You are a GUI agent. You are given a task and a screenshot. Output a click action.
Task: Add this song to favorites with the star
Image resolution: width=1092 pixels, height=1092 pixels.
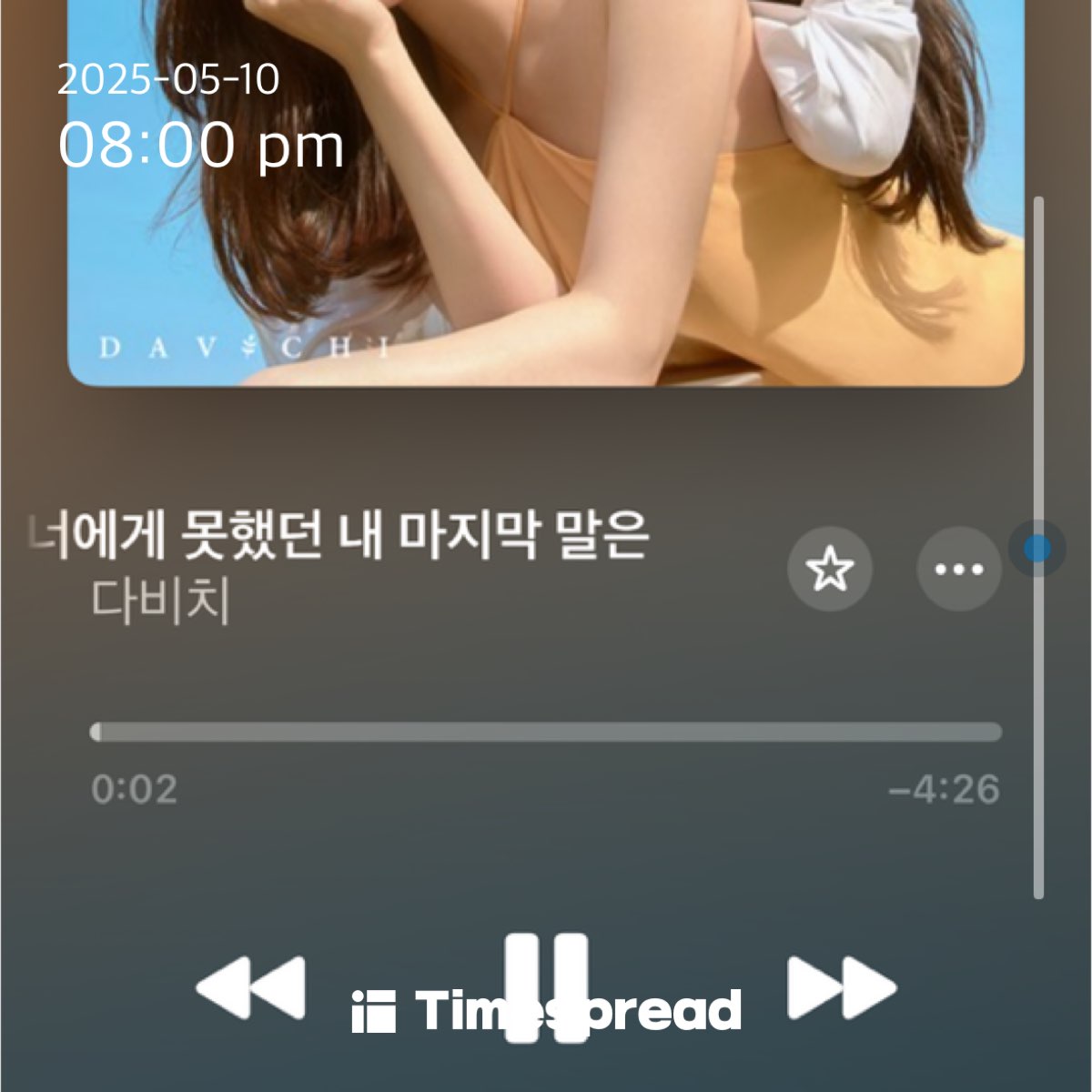[829, 570]
